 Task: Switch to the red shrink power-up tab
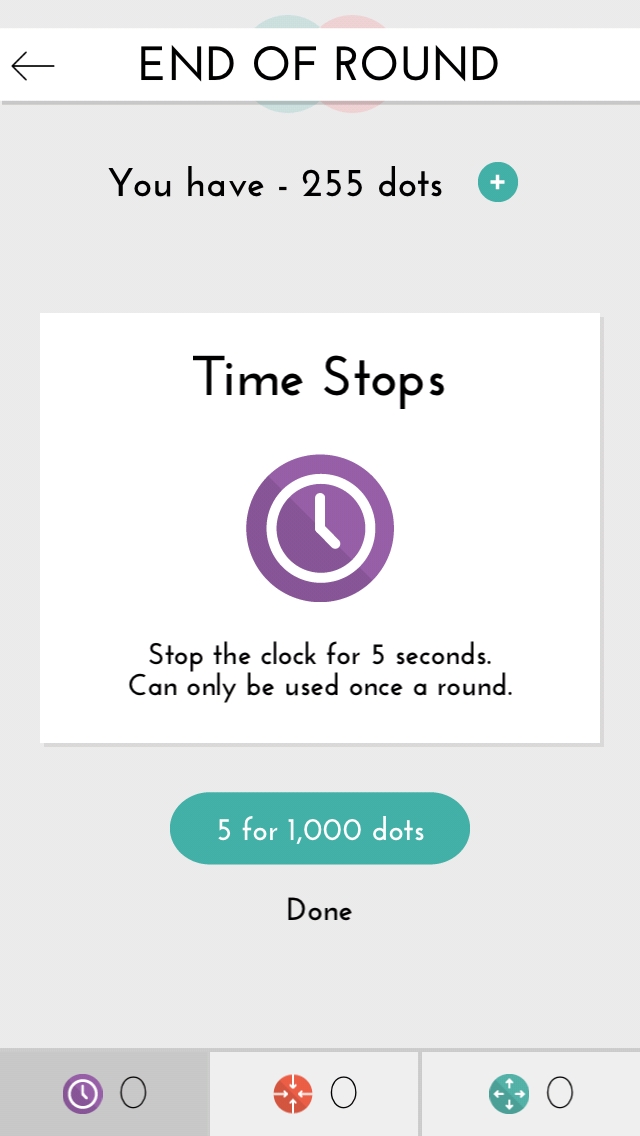[314, 1093]
